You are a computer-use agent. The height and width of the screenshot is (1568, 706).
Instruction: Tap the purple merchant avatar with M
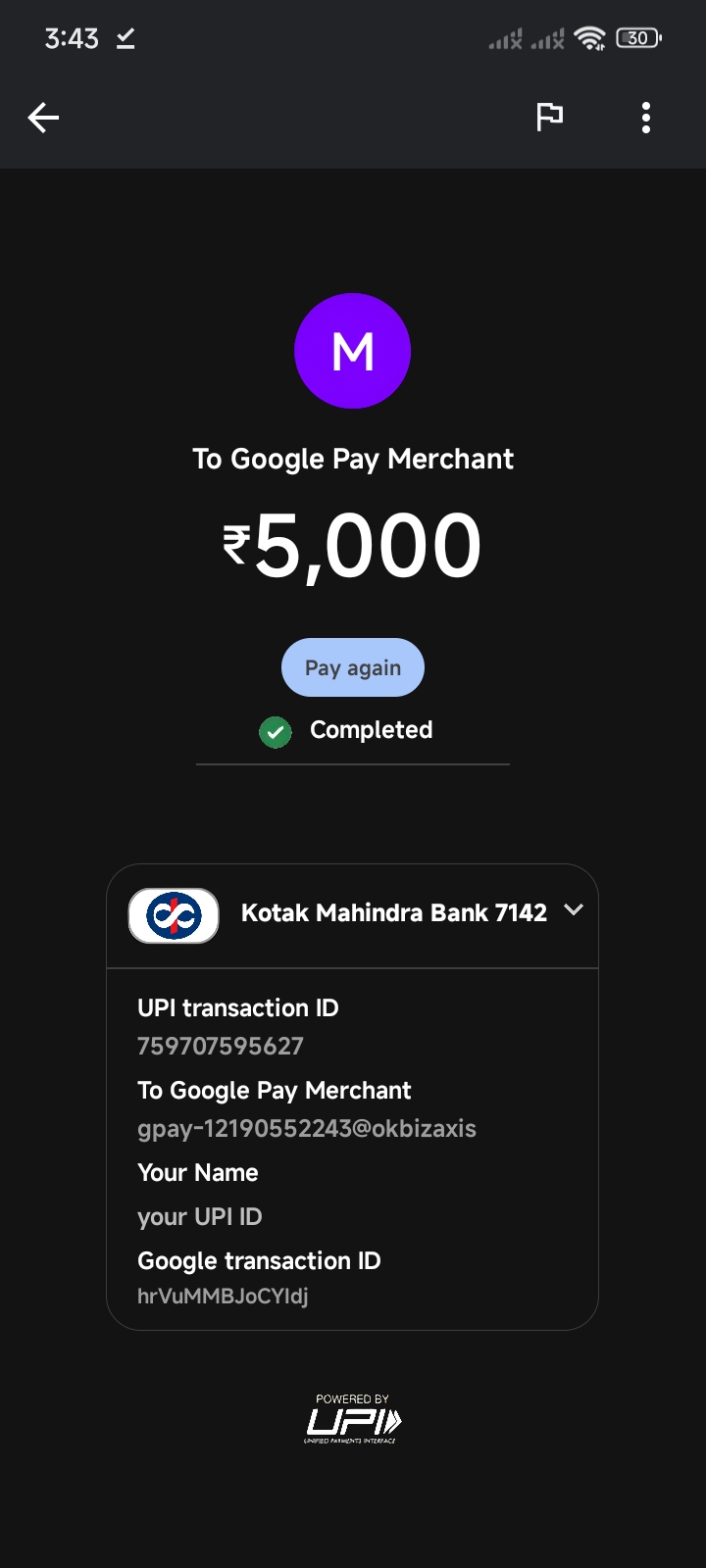353,351
